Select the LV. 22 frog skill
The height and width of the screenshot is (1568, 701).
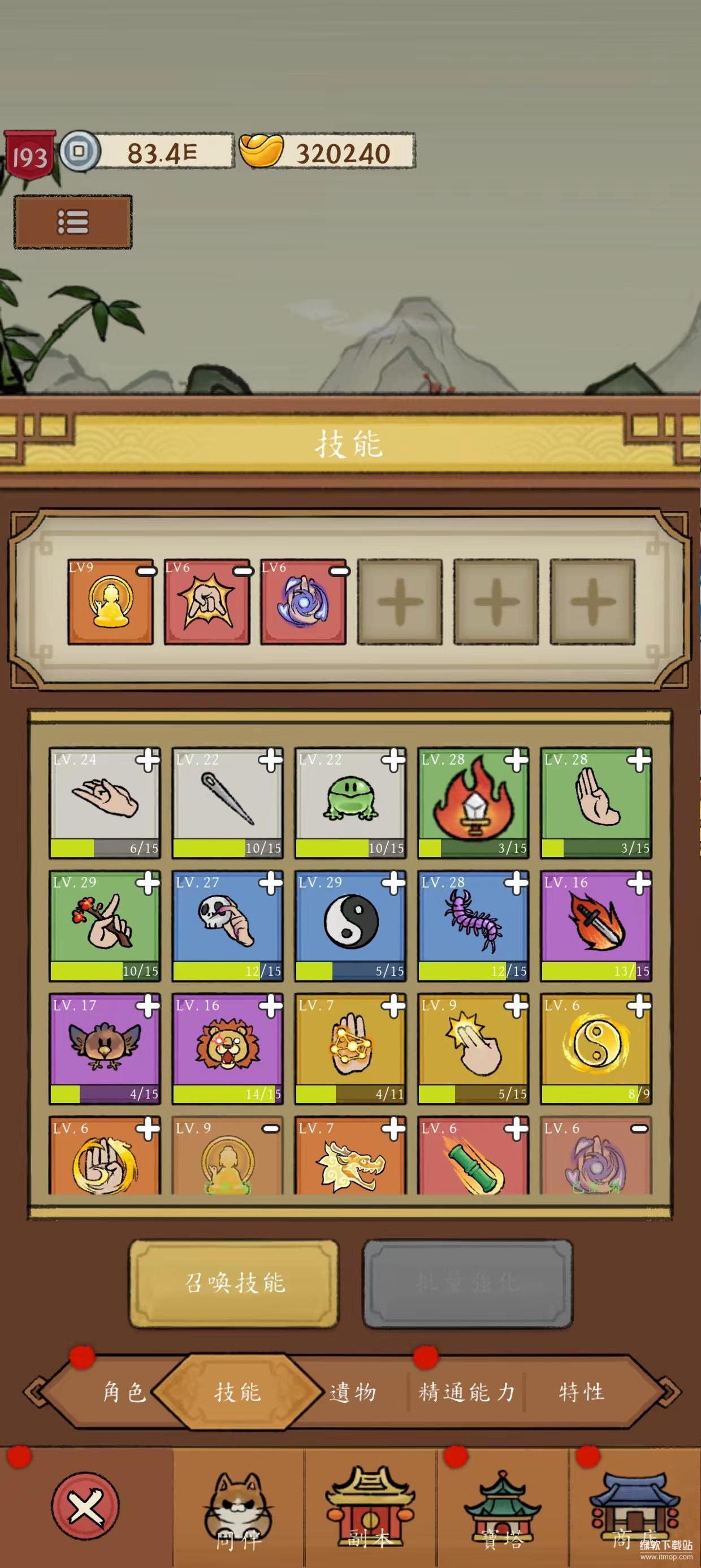coord(350,802)
